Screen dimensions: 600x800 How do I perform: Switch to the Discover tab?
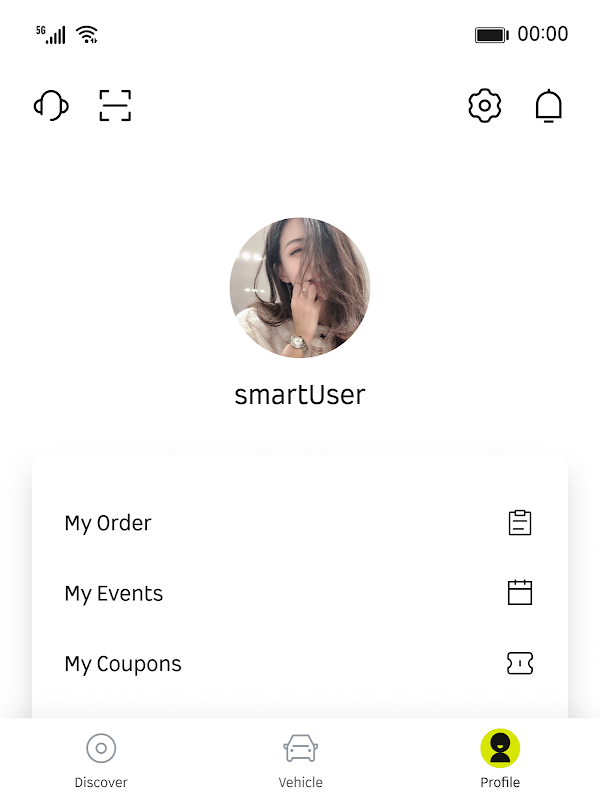(x=101, y=760)
